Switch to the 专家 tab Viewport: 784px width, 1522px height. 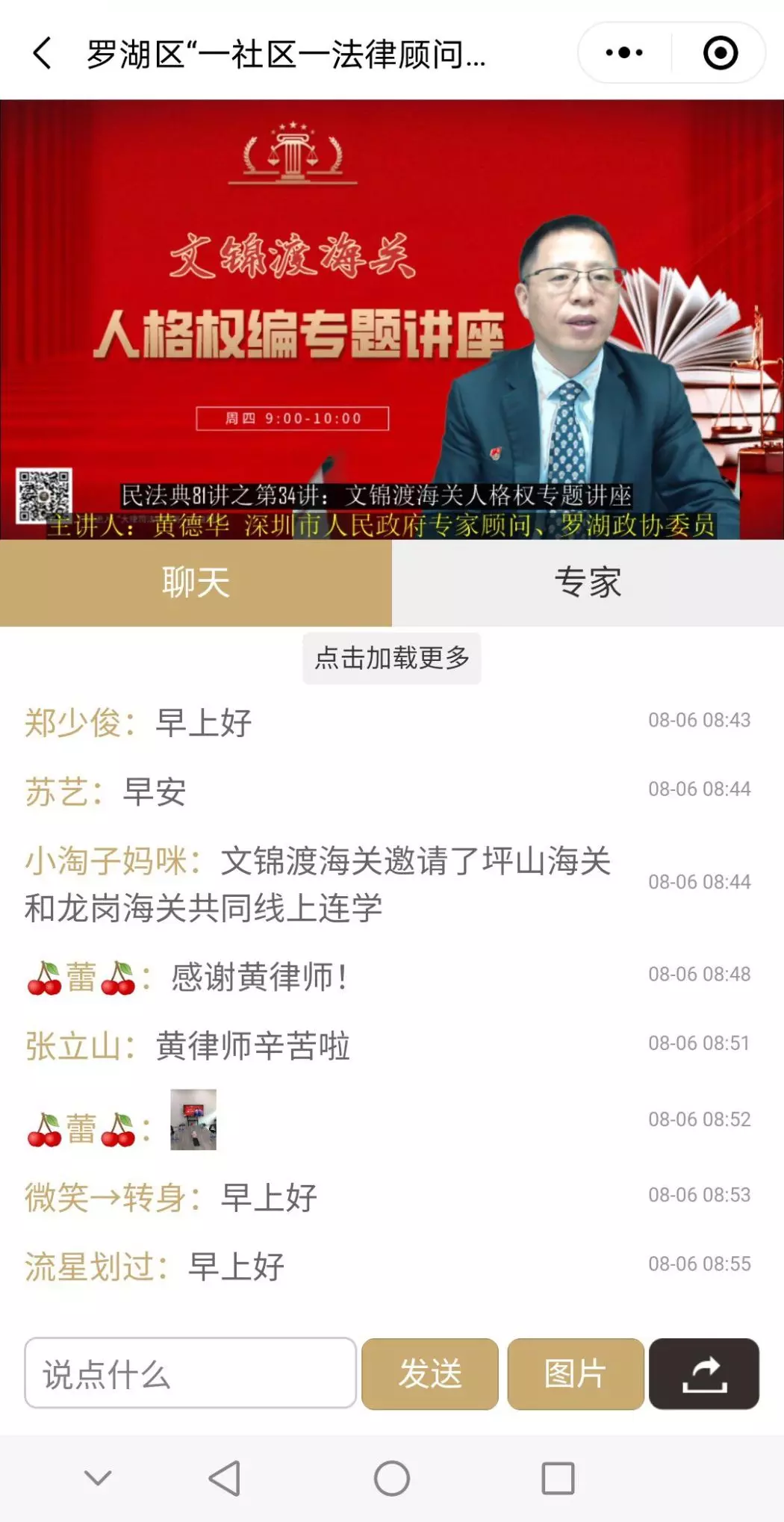[588, 583]
